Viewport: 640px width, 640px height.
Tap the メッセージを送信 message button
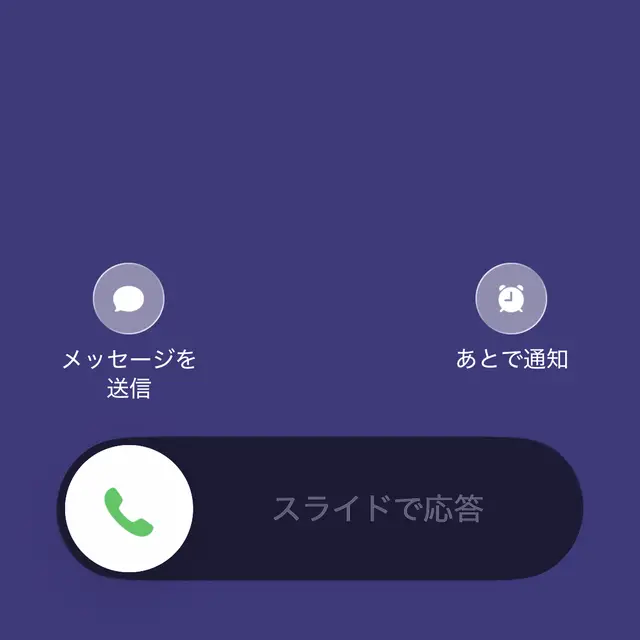click(129, 298)
